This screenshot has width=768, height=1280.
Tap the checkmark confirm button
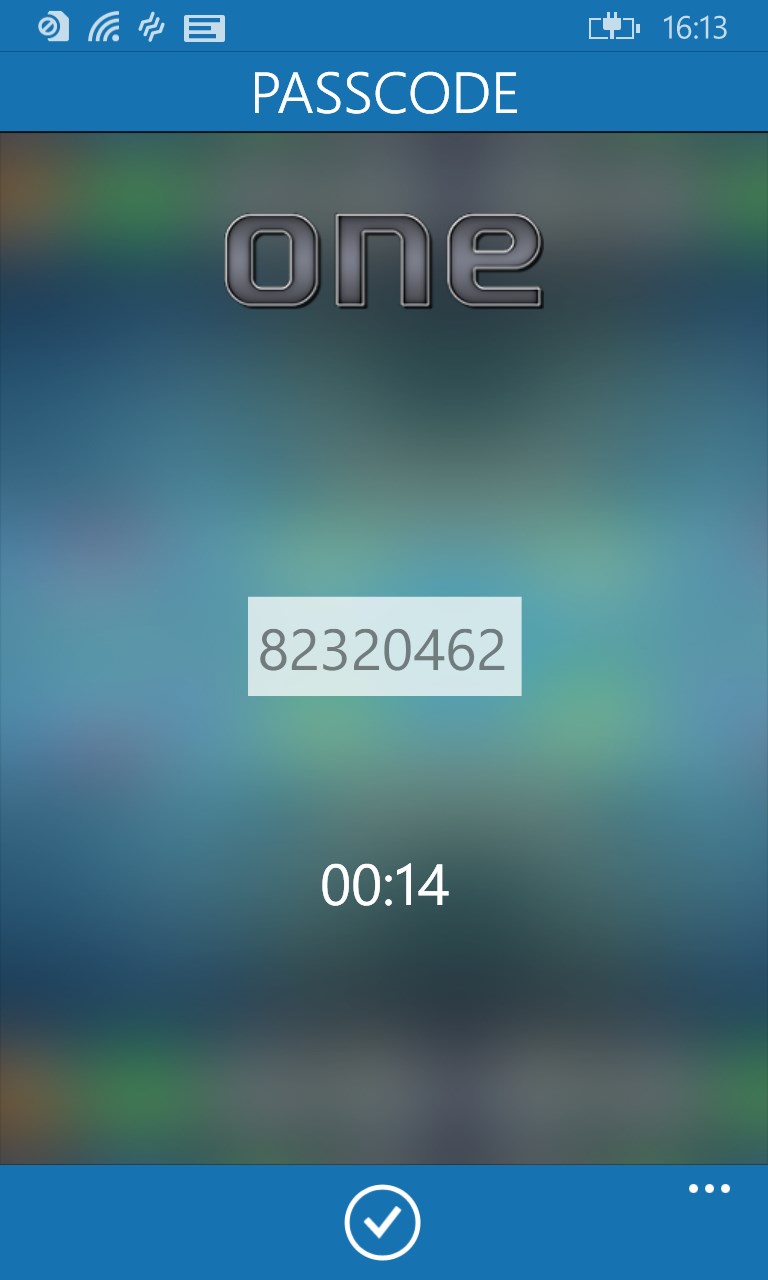point(383,1222)
